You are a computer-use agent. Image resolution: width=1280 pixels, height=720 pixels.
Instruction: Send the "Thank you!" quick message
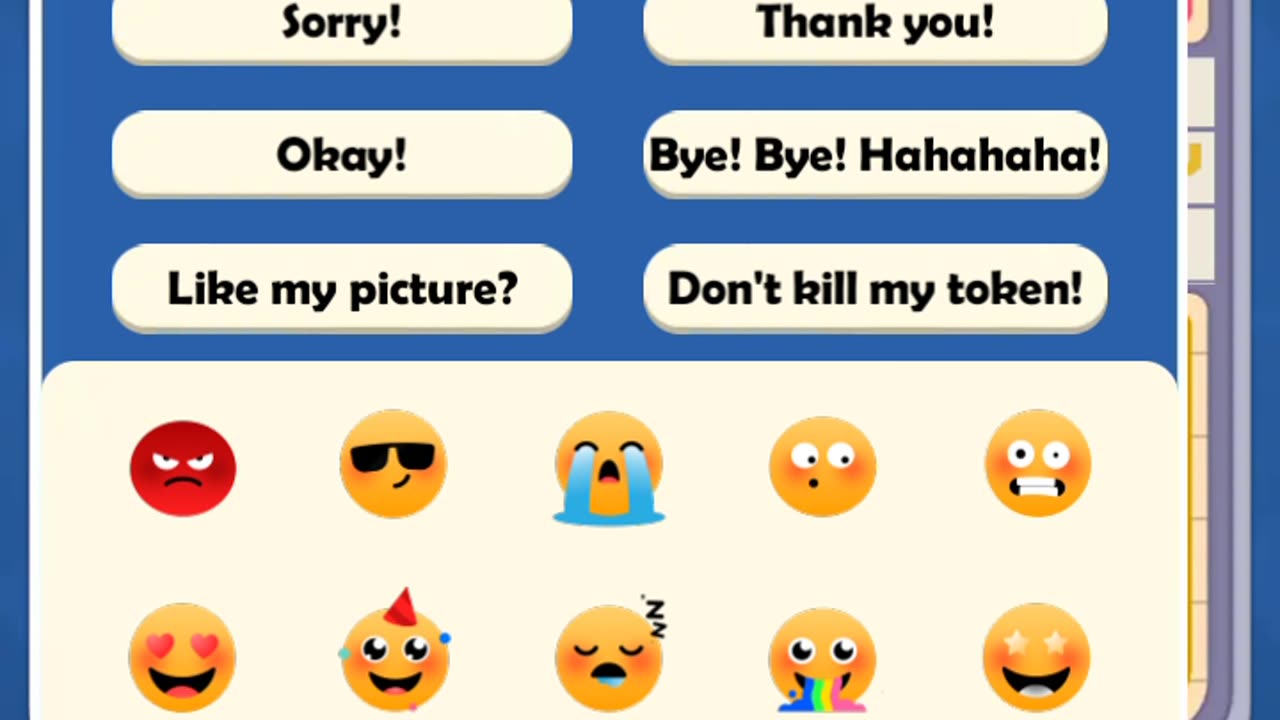coord(875,25)
